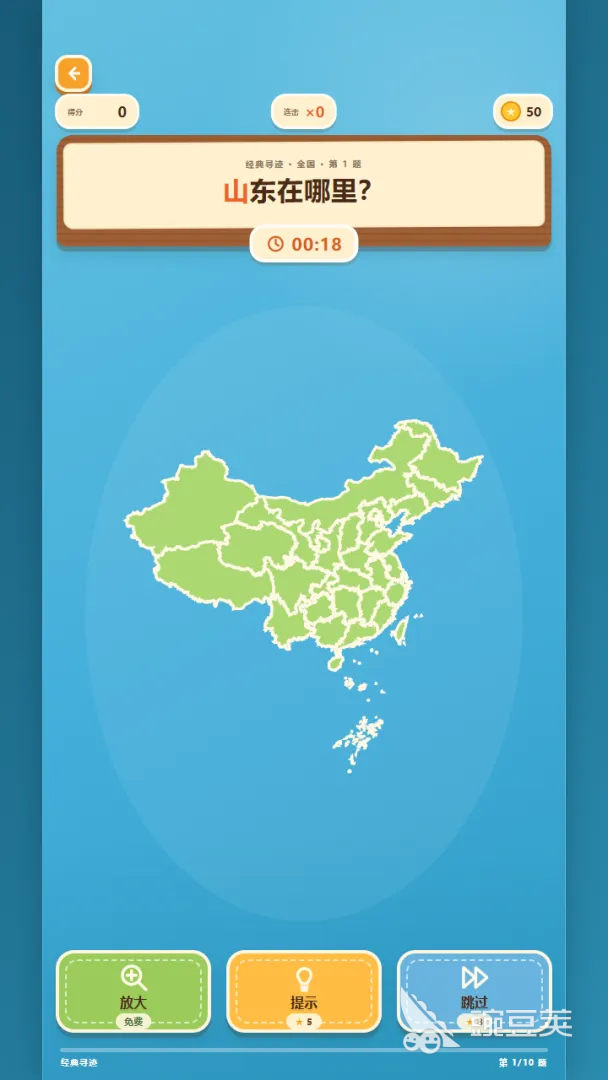This screenshot has width=608, height=1080.
Task: Use the free 放大 zoom button
Action: [x=133, y=990]
